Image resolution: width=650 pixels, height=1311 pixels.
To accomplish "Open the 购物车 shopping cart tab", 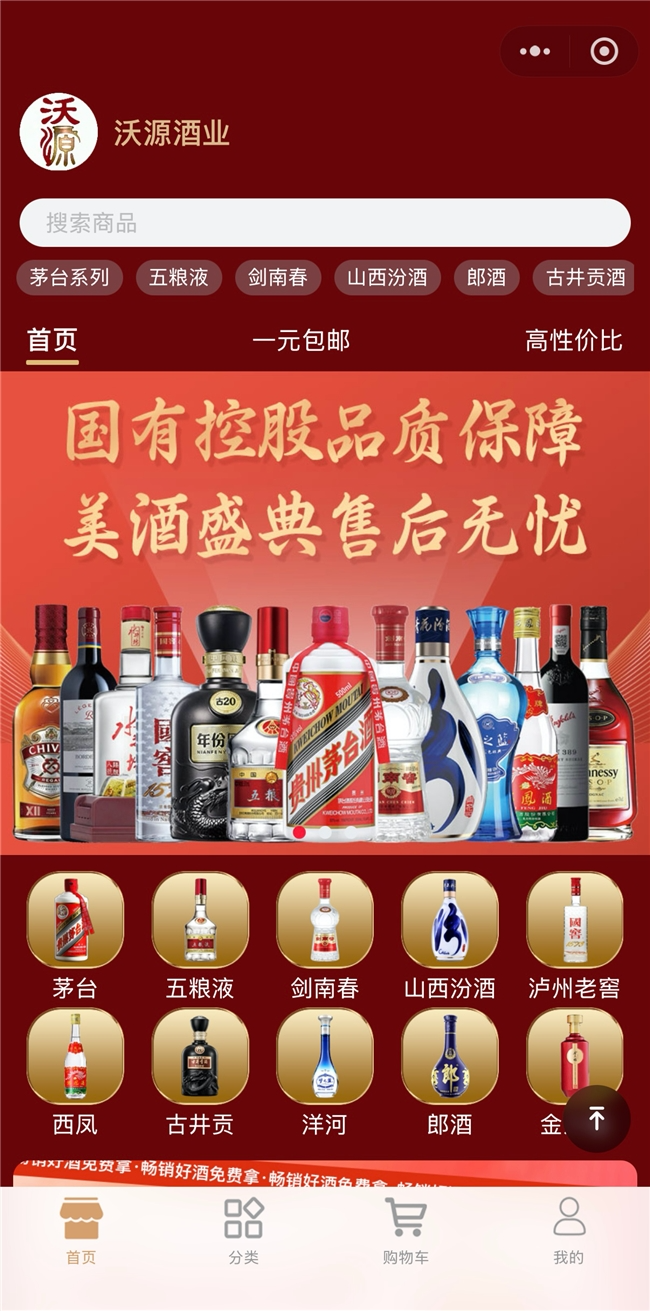I will pos(406,1231).
